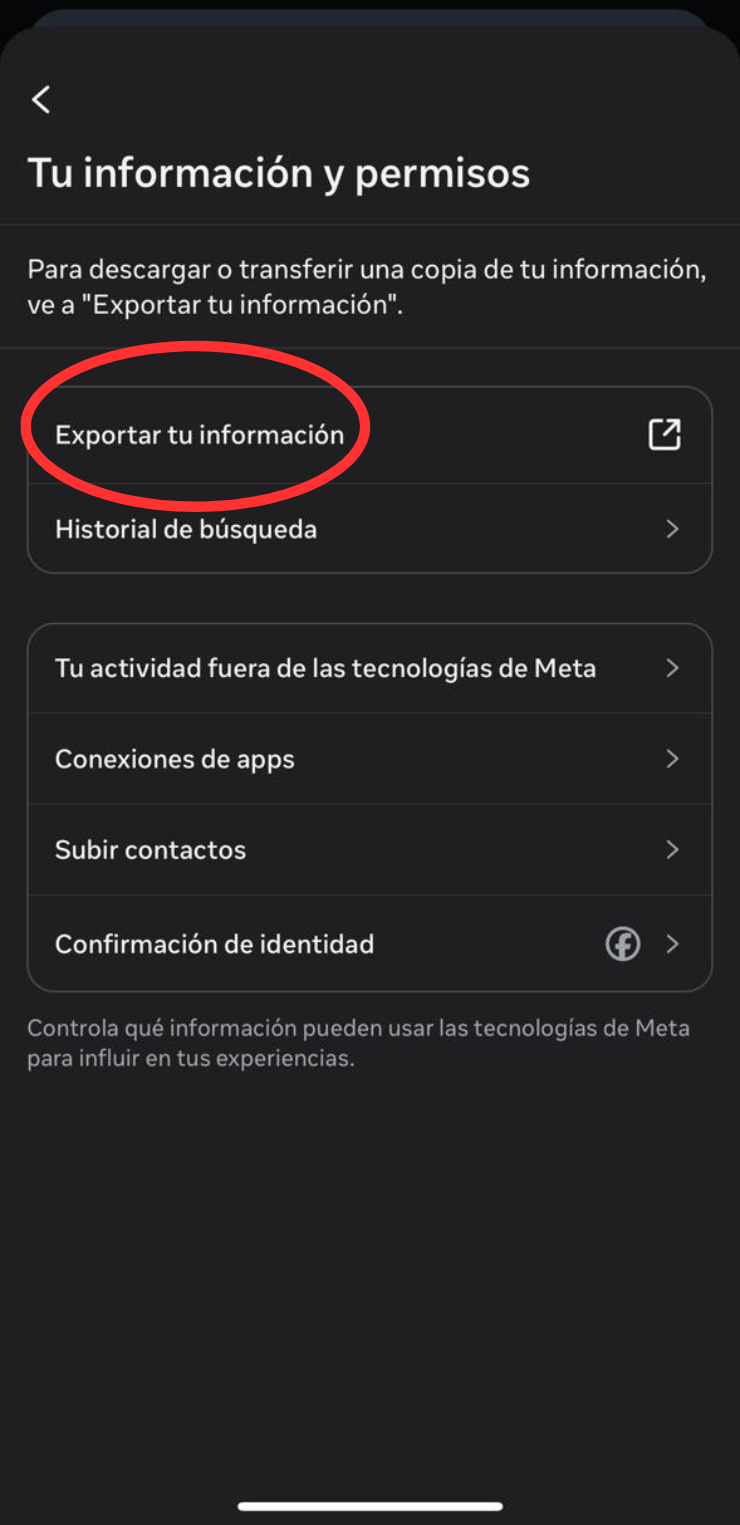Open Historial de búsqueda
740x1525 pixels.
185,529
